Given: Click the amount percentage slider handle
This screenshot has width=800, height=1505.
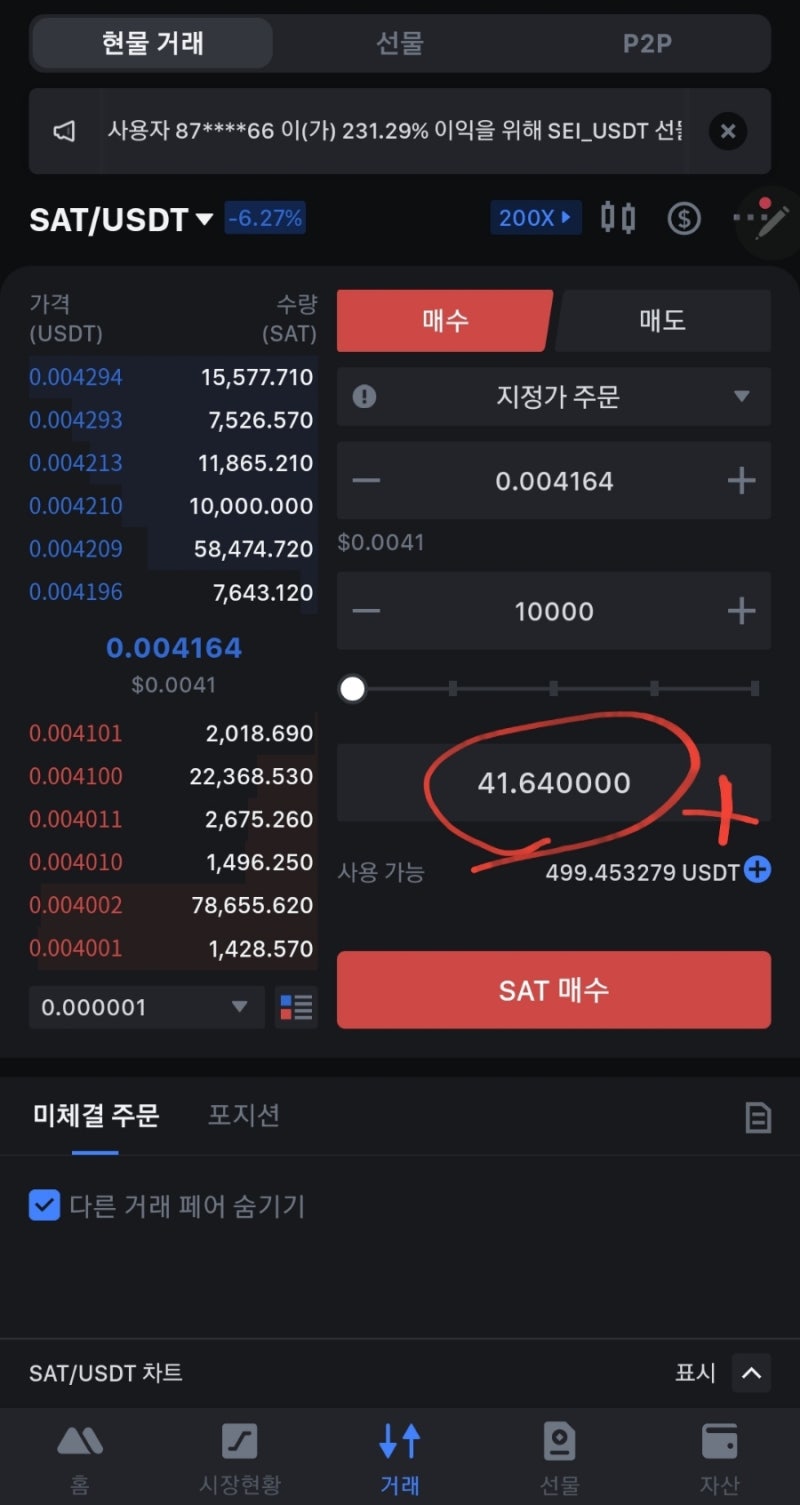Looking at the screenshot, I should coord(353,688).
